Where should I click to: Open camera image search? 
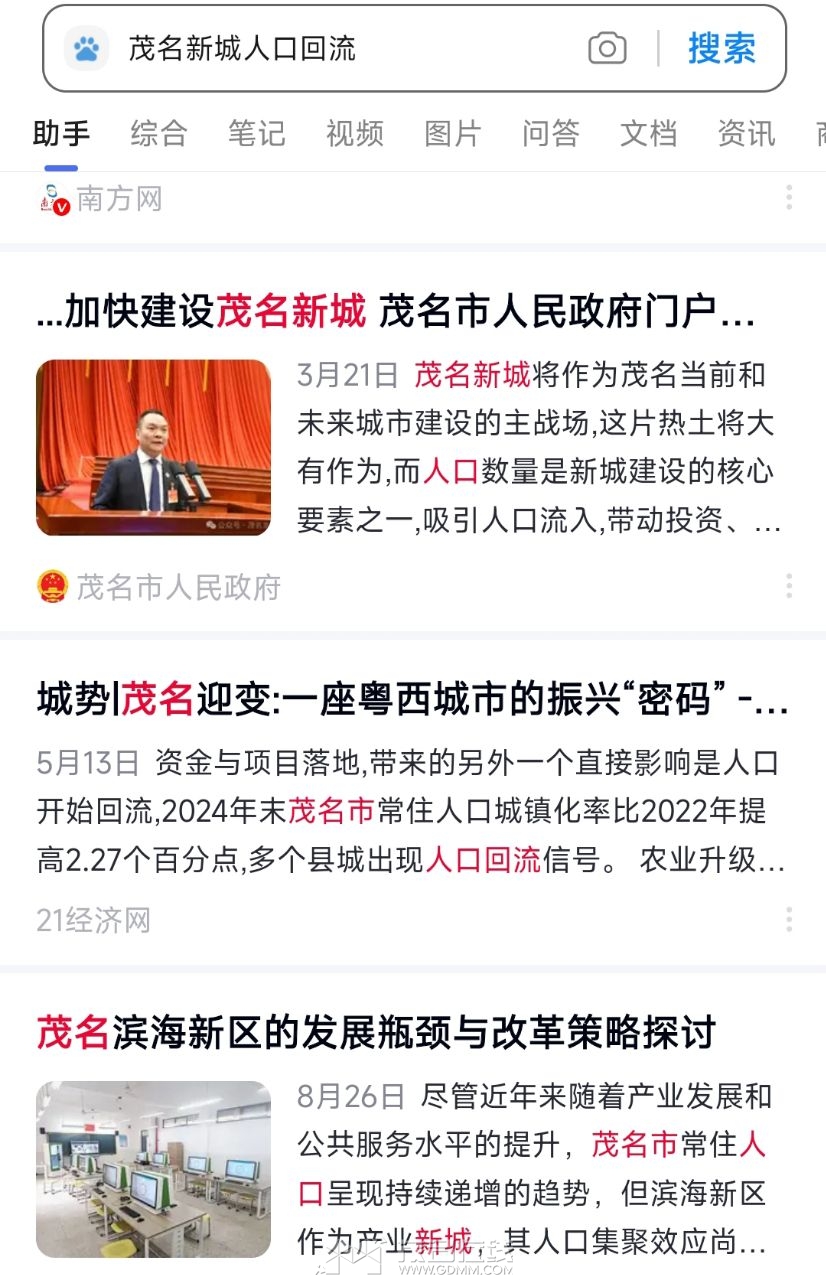pyautogui.click(x=607, y=48)
